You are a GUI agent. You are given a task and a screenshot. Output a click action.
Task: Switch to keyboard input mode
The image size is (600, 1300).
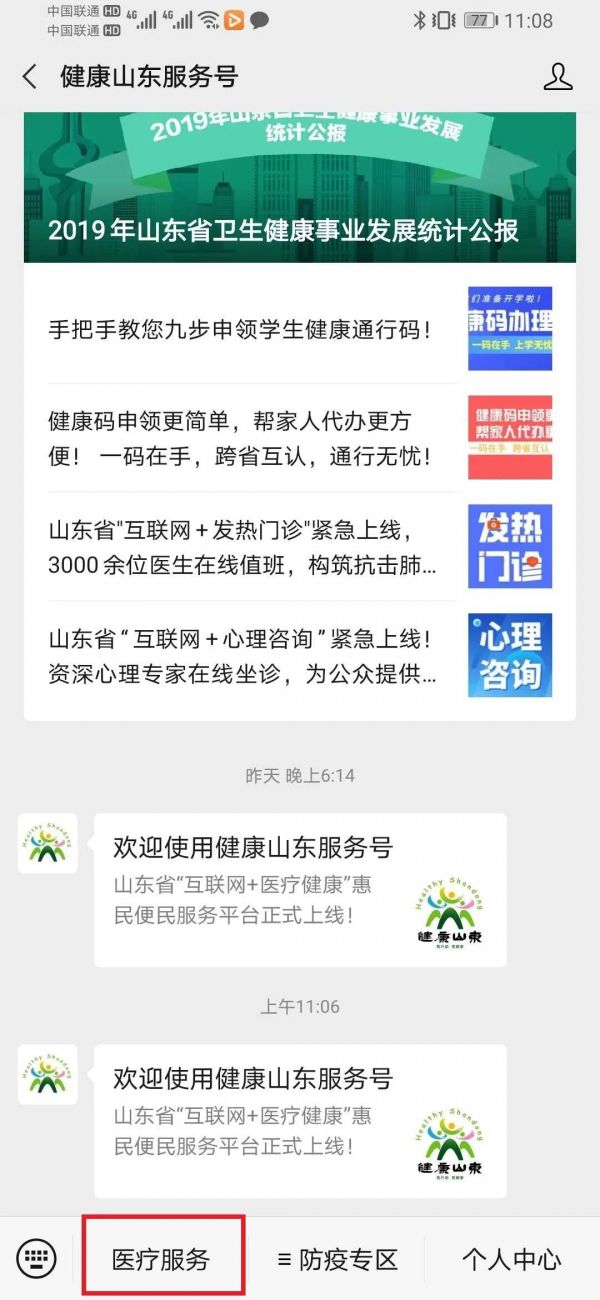[37, 1259]
